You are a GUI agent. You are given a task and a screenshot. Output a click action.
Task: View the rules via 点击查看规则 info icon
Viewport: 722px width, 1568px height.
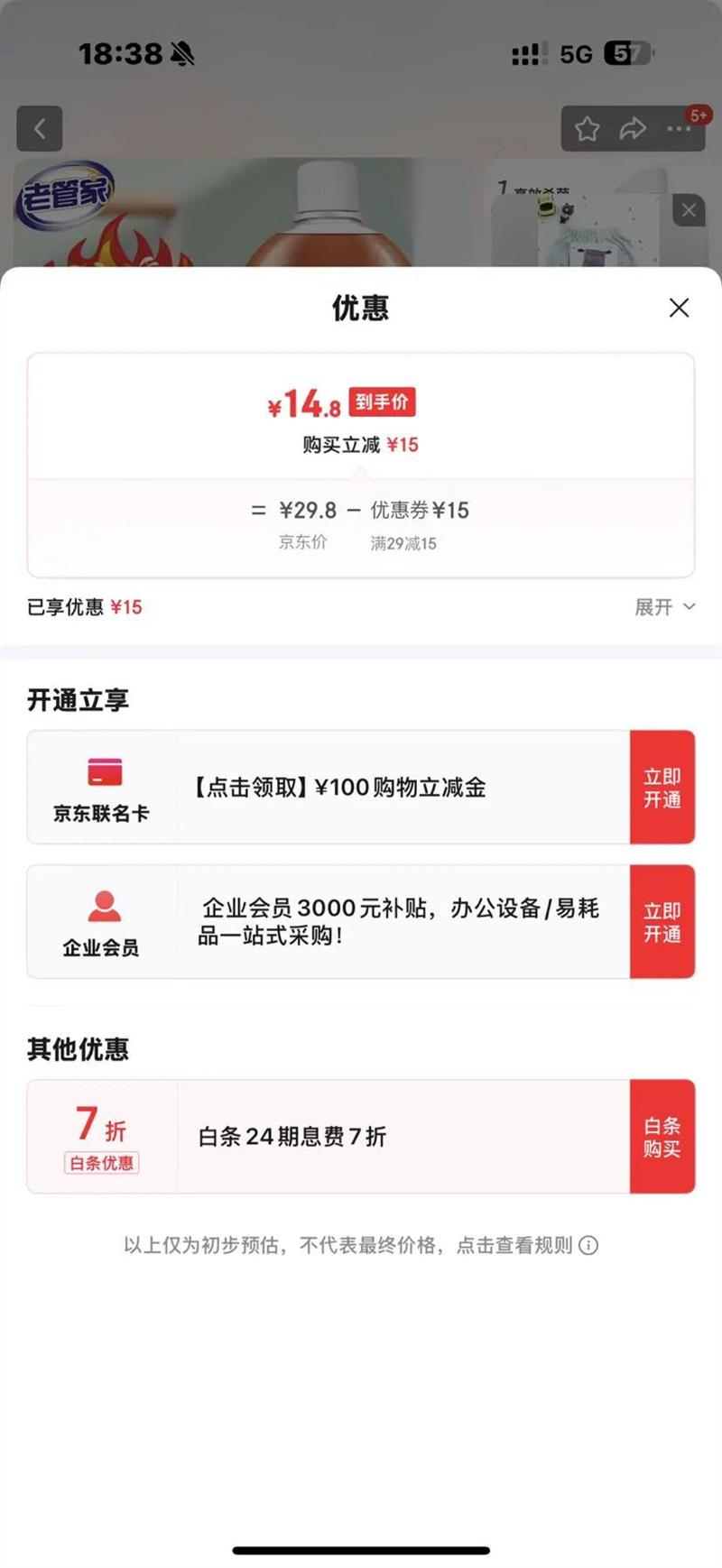click(588, 1246)
